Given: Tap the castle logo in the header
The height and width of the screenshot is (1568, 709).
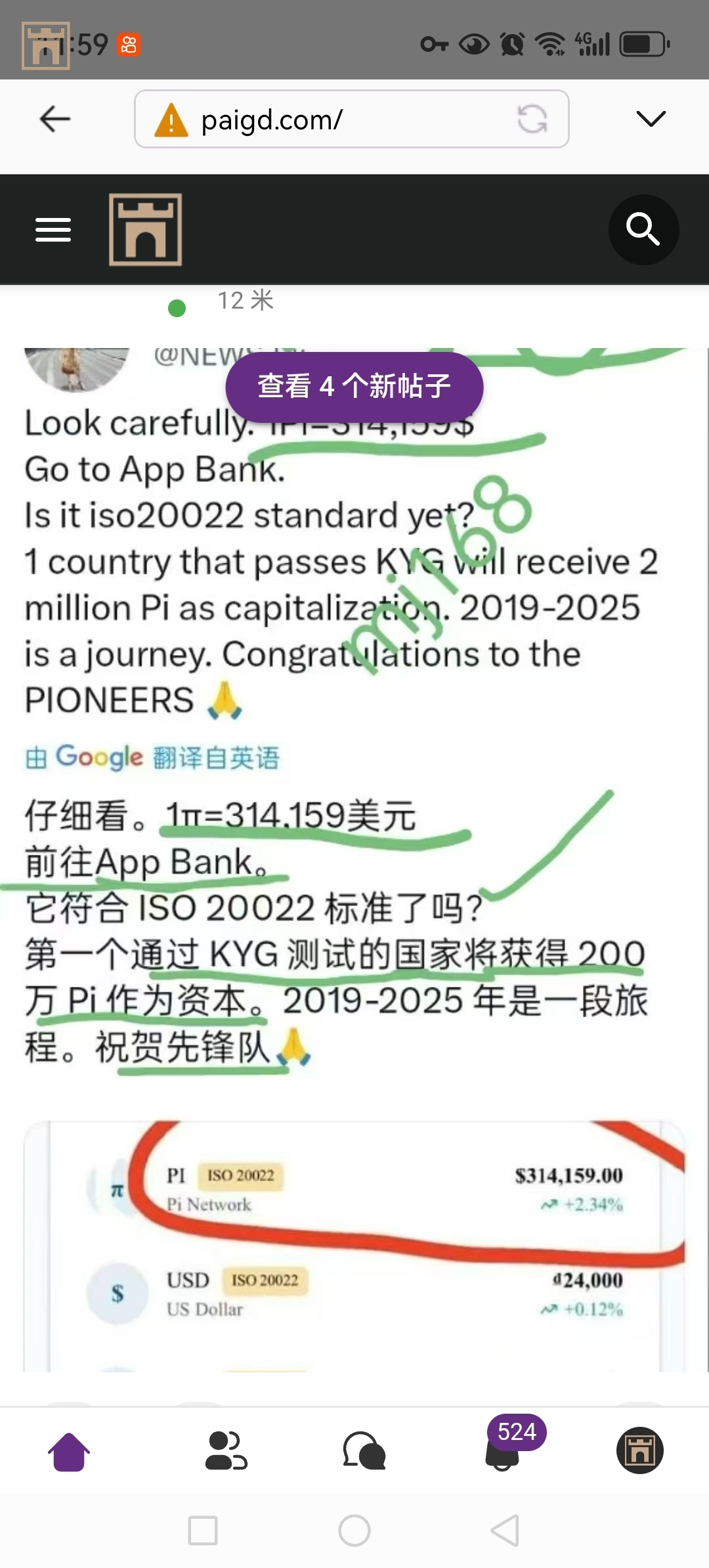Looking at the screenshot, I should [146, 230].
